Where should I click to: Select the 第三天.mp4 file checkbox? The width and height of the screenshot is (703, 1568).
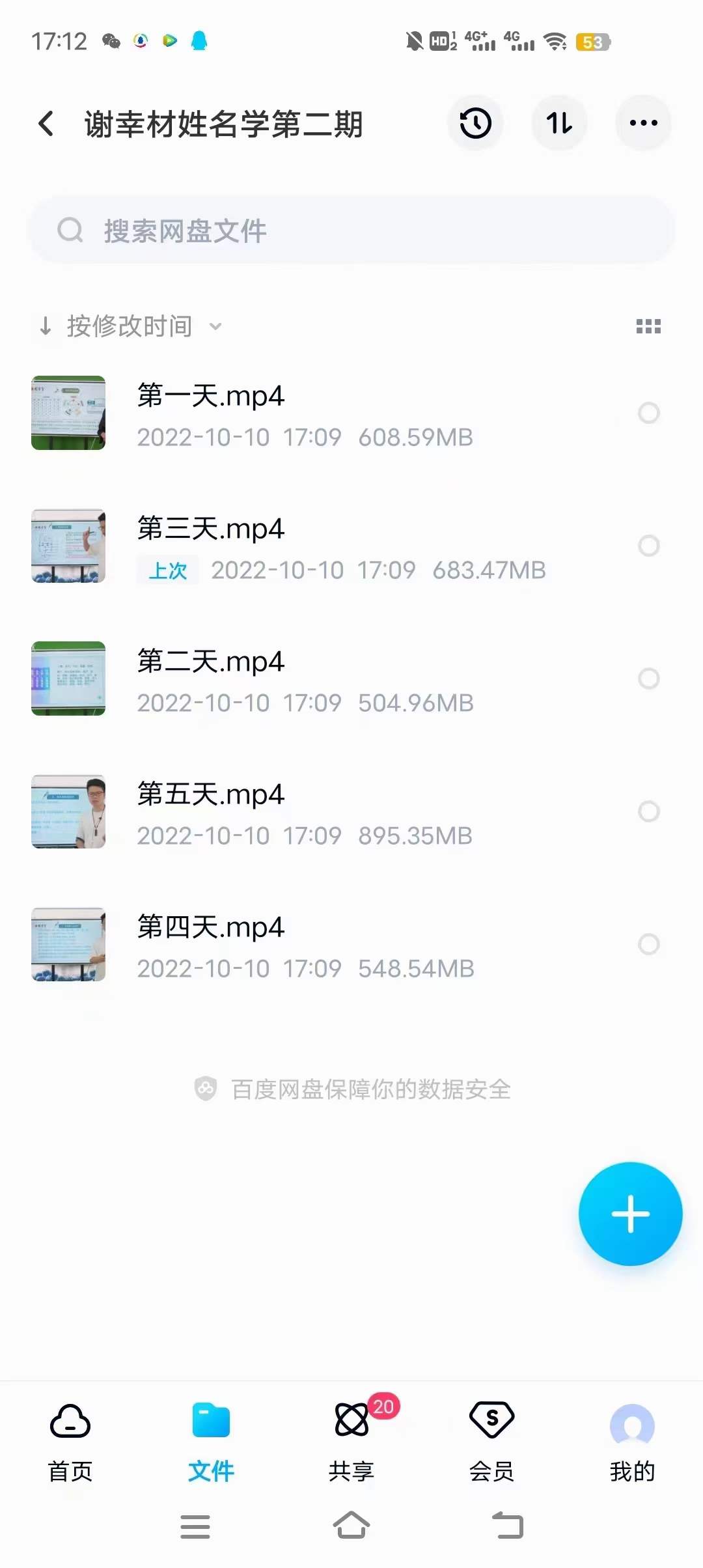pos(649,546)
